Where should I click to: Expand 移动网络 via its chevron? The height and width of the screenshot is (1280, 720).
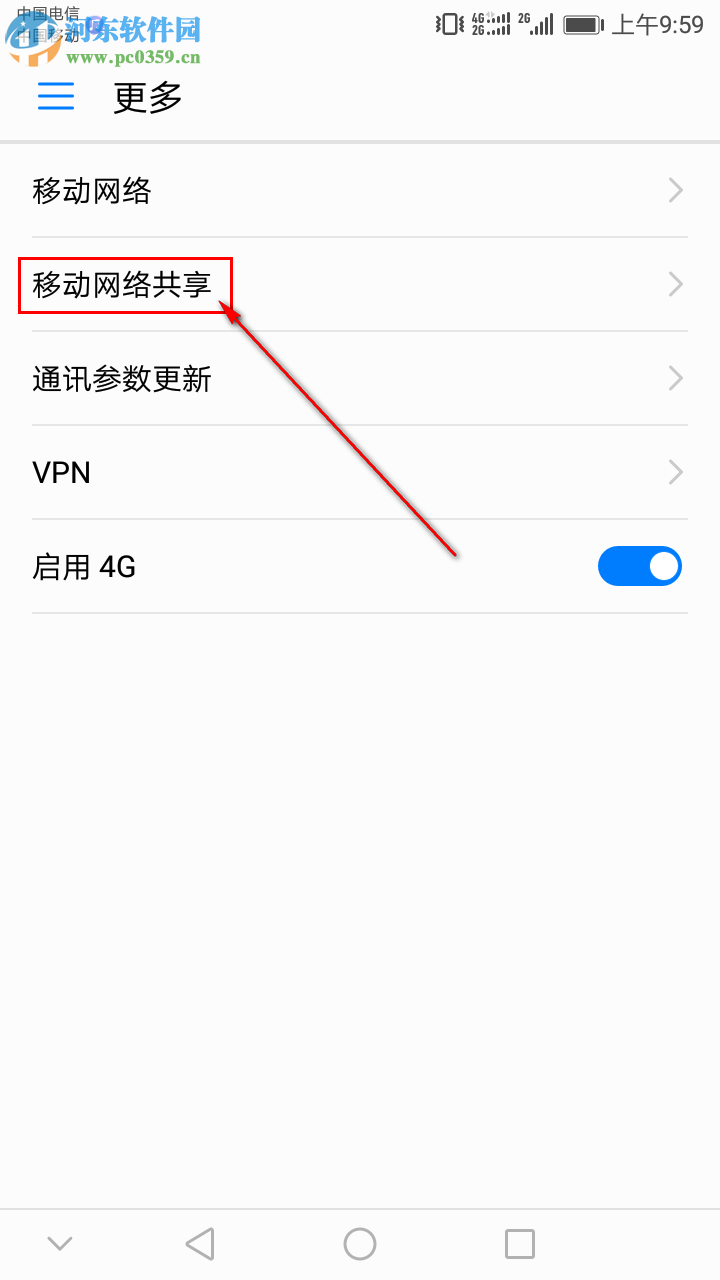[x=674, y=190]
